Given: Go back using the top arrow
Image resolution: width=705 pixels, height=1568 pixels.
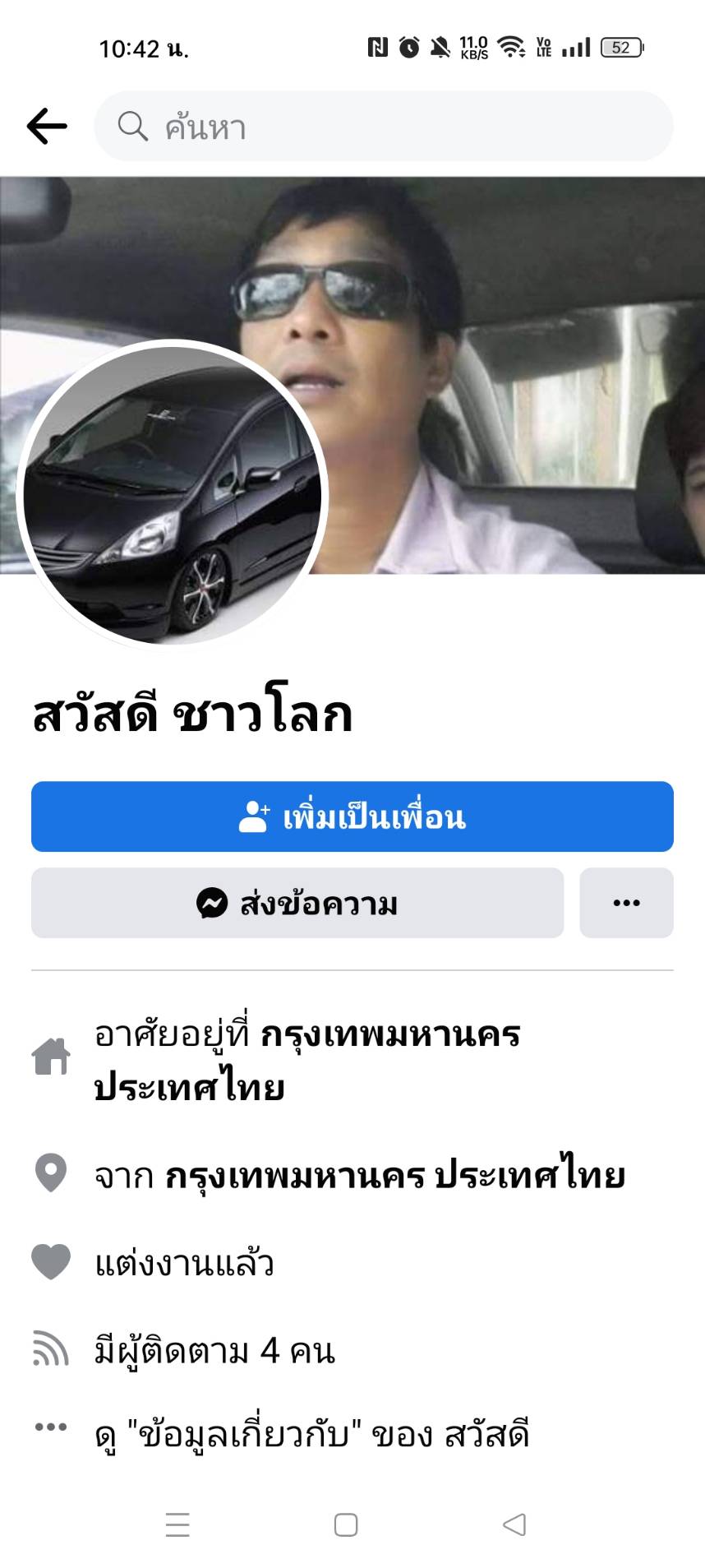Looking at the screenshot, I should (47, 127).
